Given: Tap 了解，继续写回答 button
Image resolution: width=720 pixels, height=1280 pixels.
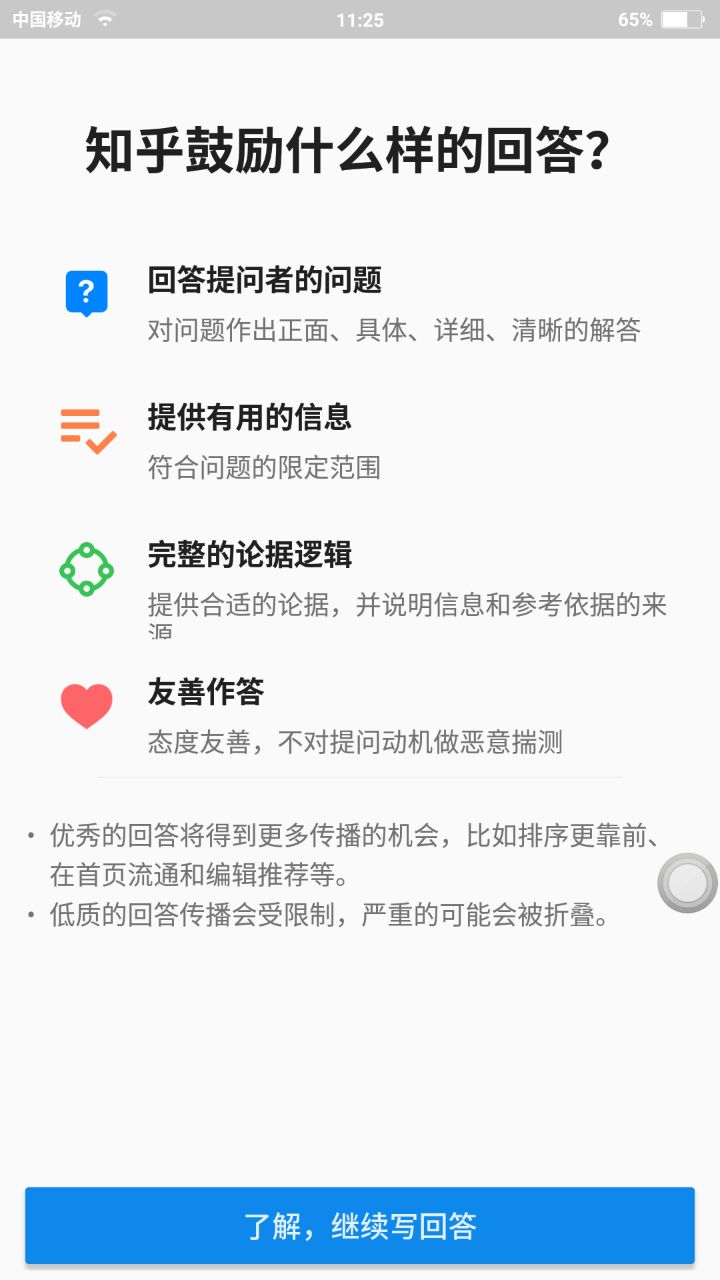Looking at the screenshot, I should click(360, 1225).
